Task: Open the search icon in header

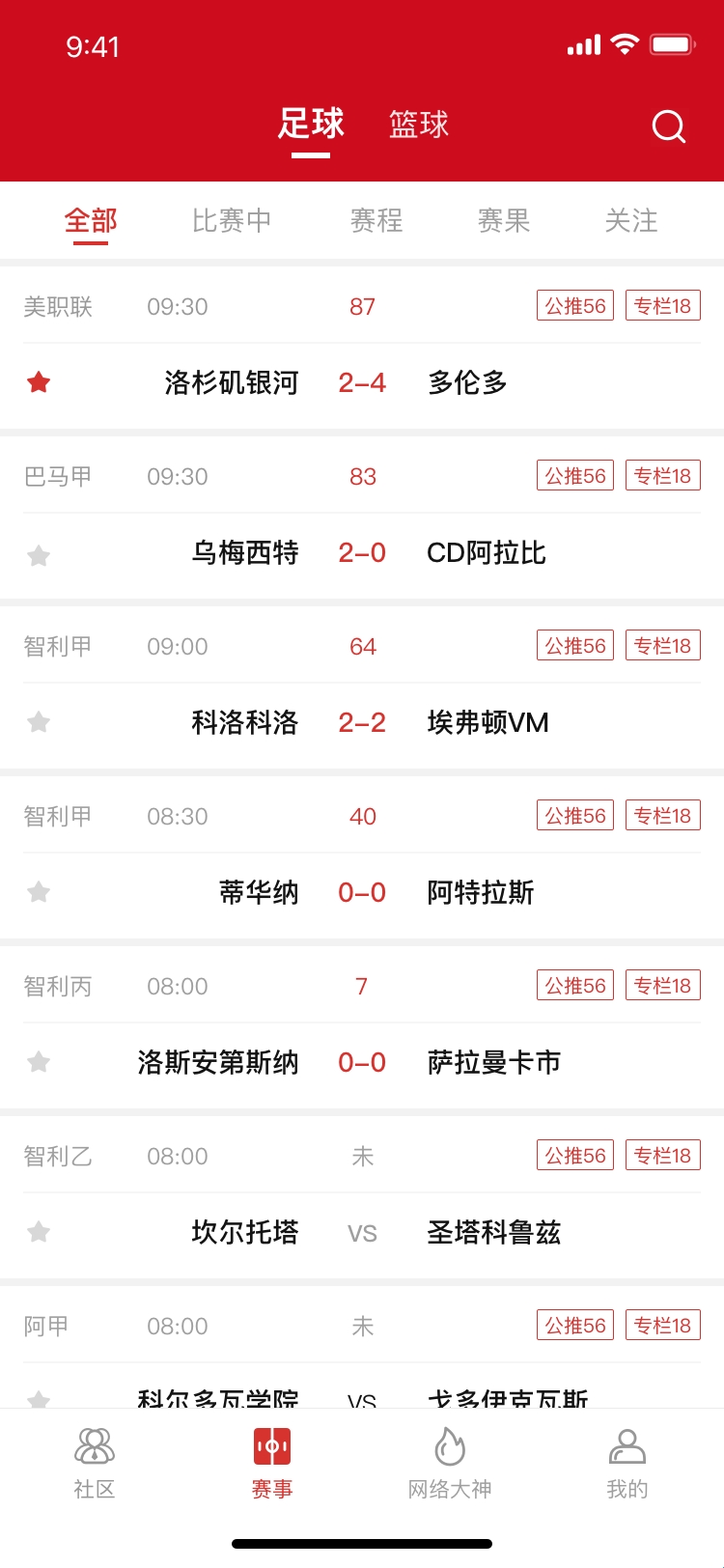Action: click(668, 126)
